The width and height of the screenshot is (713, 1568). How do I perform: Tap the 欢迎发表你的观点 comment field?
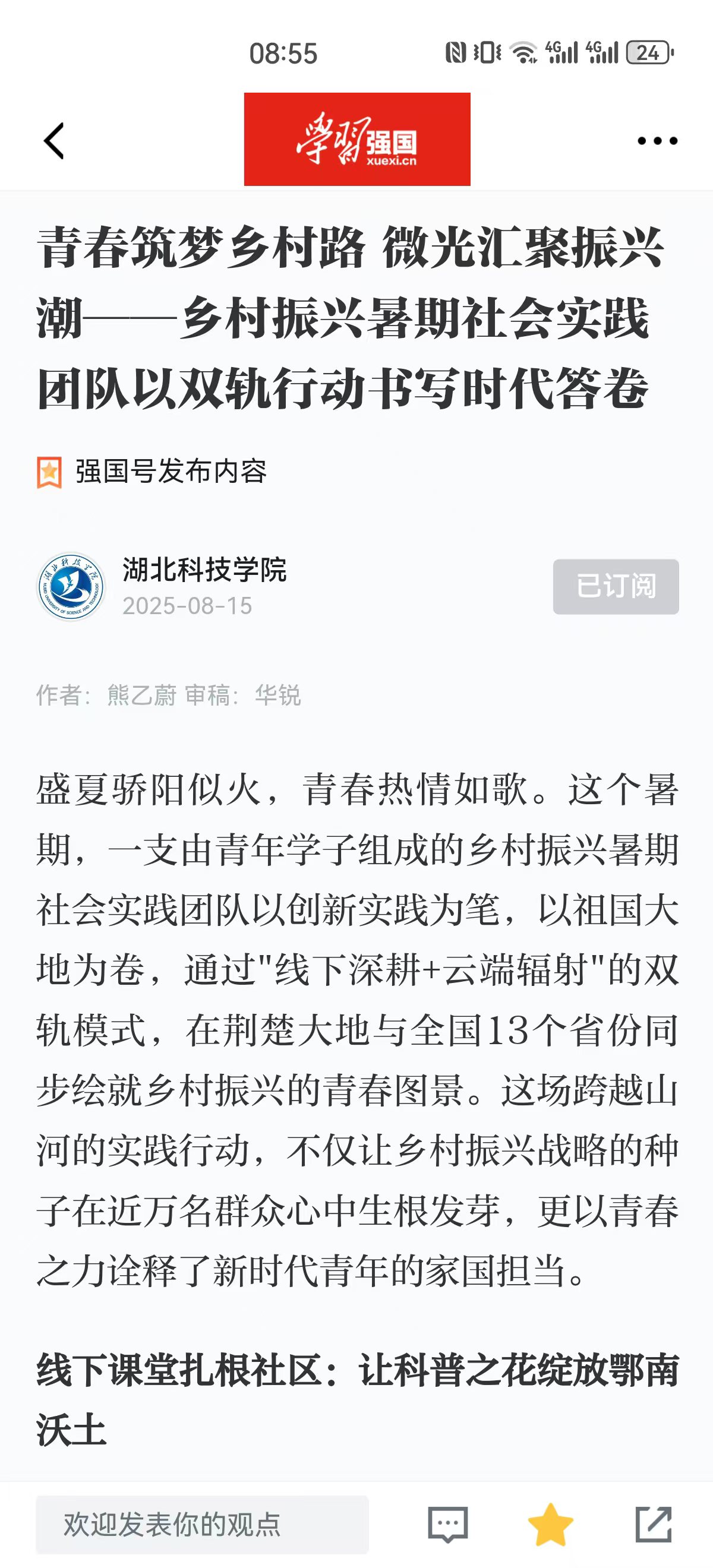(202, 1524)
